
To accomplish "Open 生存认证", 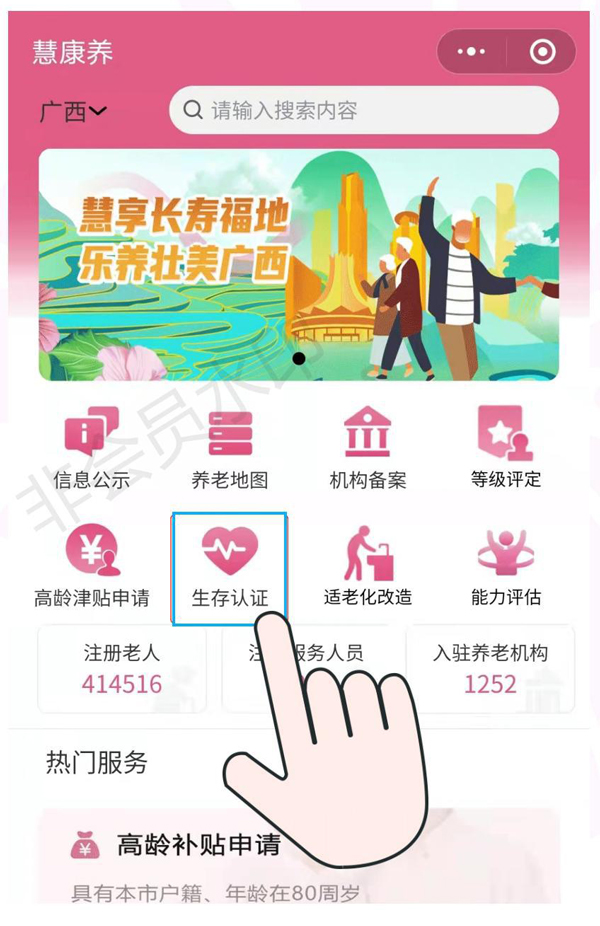I will [230, 568].
